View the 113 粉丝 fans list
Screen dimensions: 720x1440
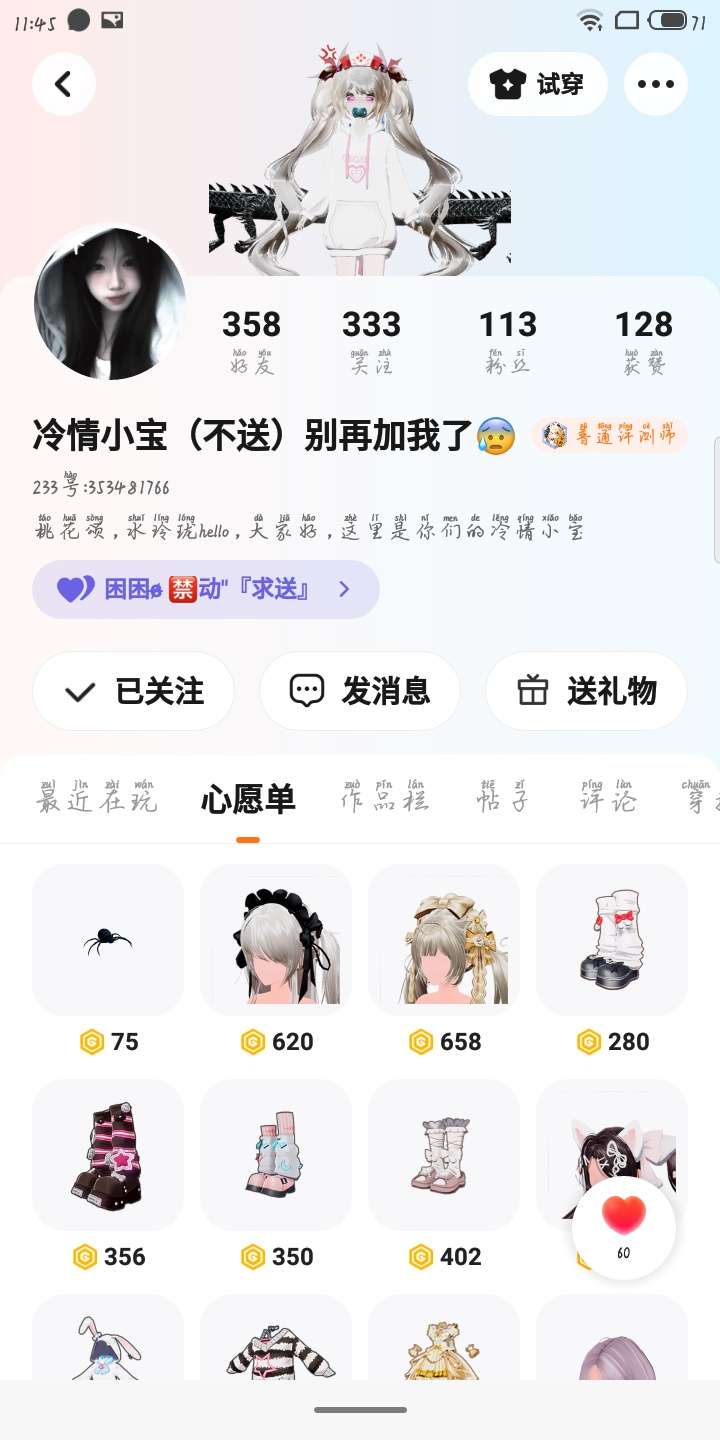click(507, 340)
